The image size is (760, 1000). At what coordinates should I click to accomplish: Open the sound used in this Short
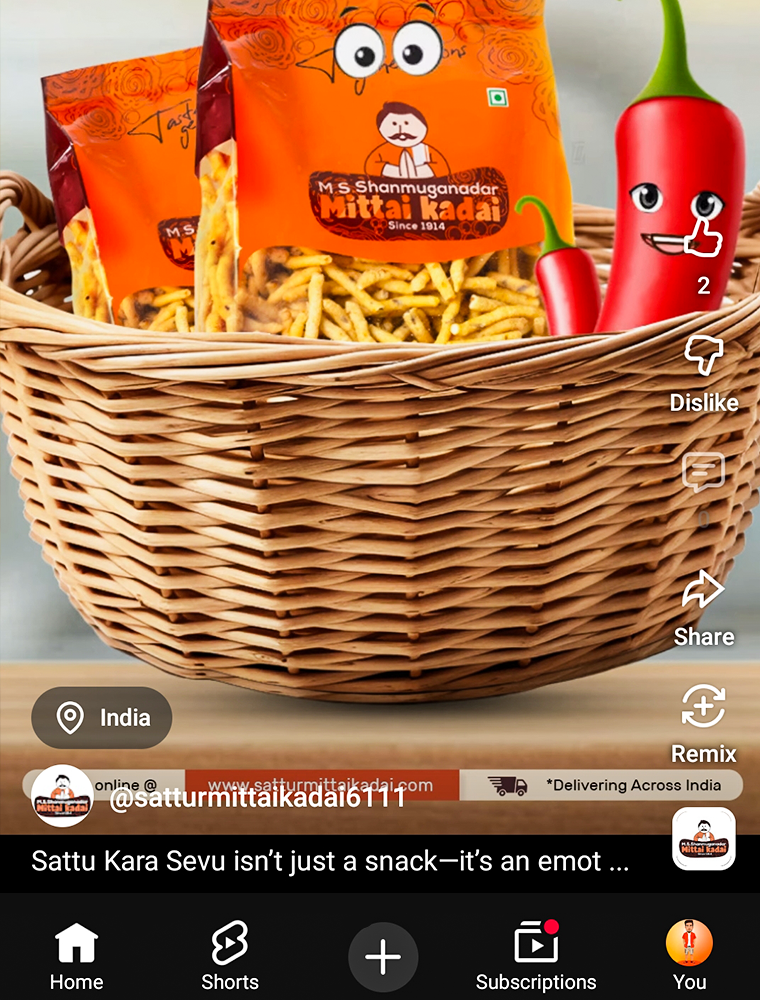click(x=704, y=838)
